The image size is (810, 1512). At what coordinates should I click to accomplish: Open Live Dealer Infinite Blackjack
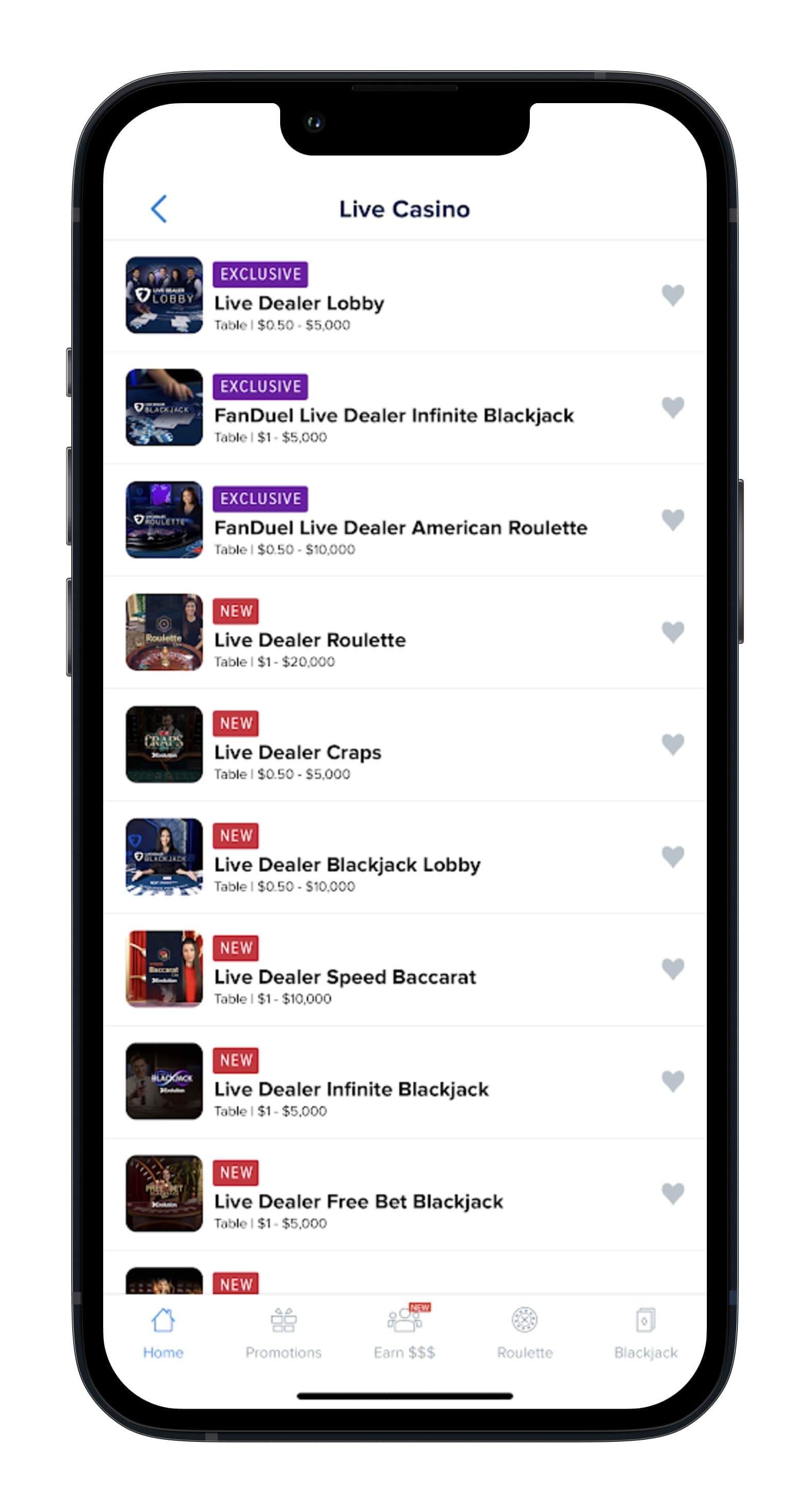404,1082
